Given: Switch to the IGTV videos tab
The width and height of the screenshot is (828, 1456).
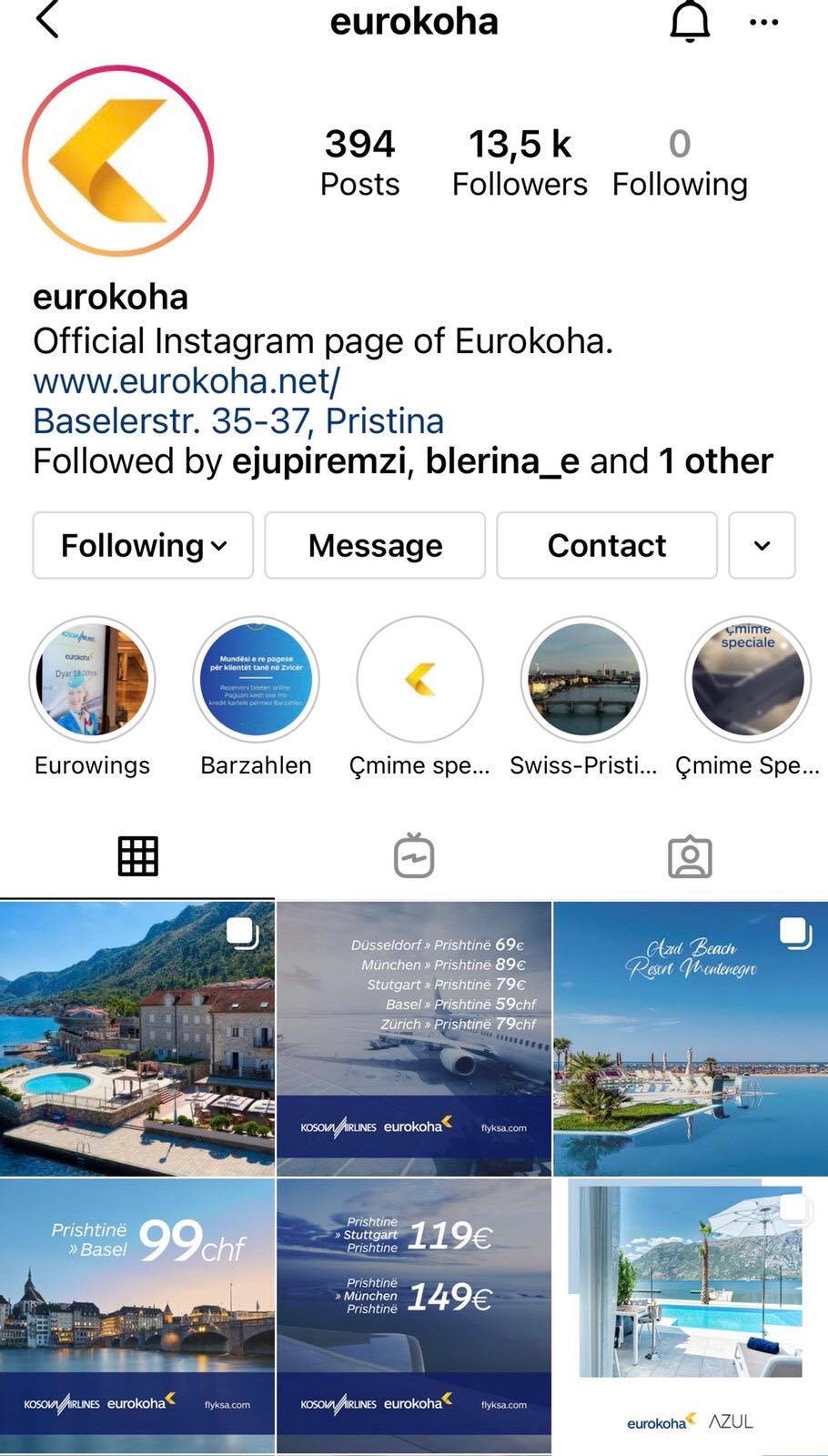Looking at the screenshot, I should tap(414, 856).
